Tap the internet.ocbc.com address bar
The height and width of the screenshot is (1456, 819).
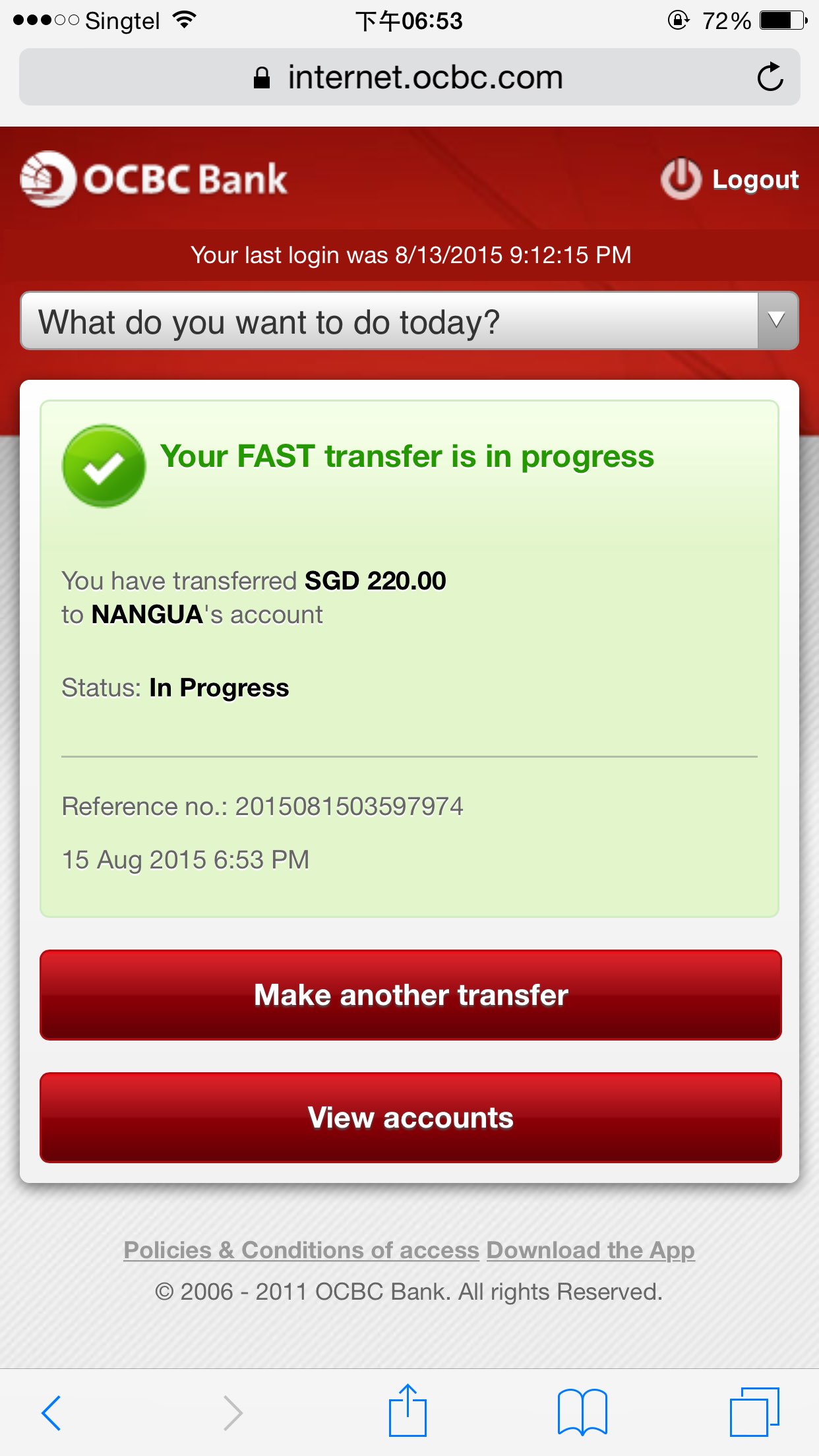(409, 77)
